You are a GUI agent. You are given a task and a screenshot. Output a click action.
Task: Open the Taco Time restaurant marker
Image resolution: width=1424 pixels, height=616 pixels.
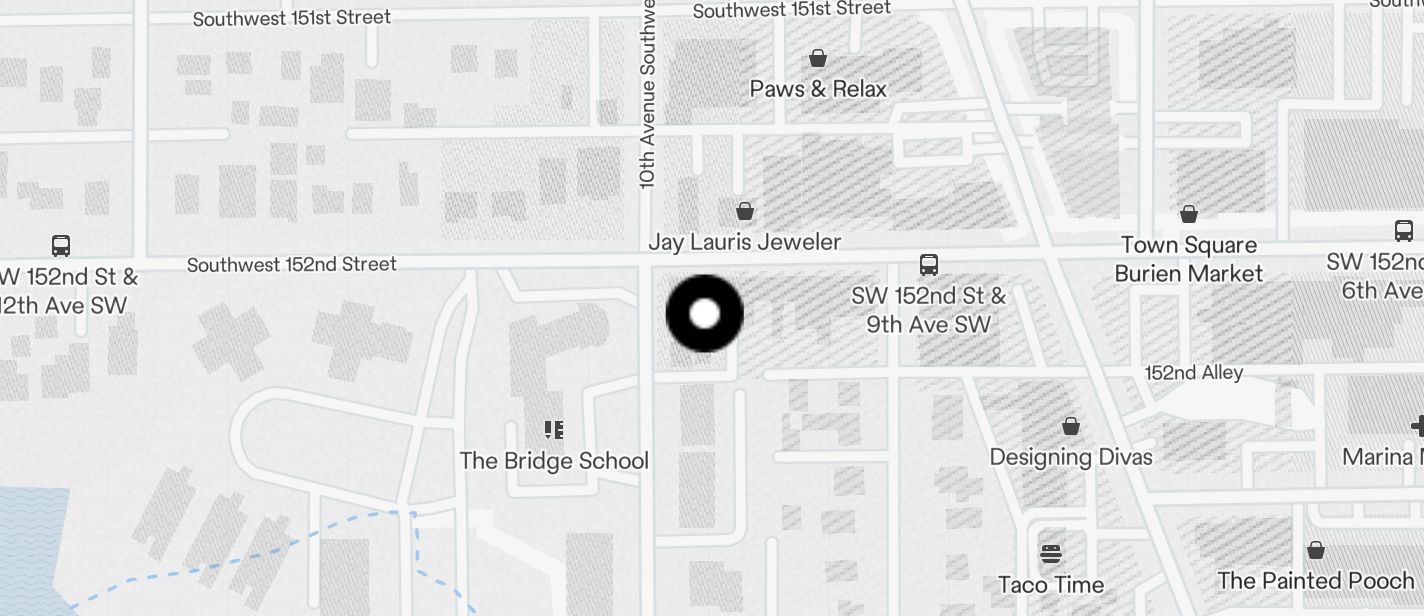point(1050,554)
